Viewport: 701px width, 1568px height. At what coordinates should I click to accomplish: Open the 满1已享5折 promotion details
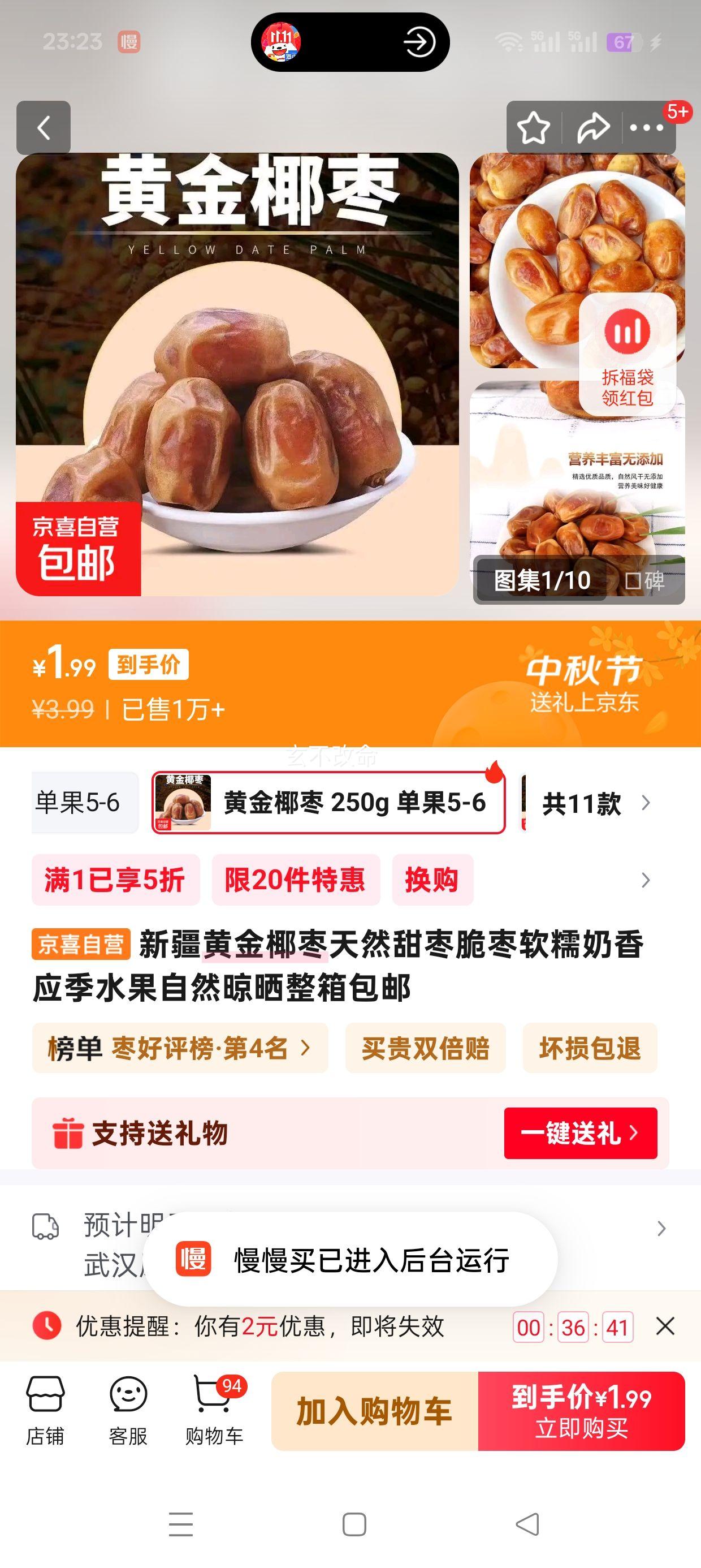coord(115,880)
